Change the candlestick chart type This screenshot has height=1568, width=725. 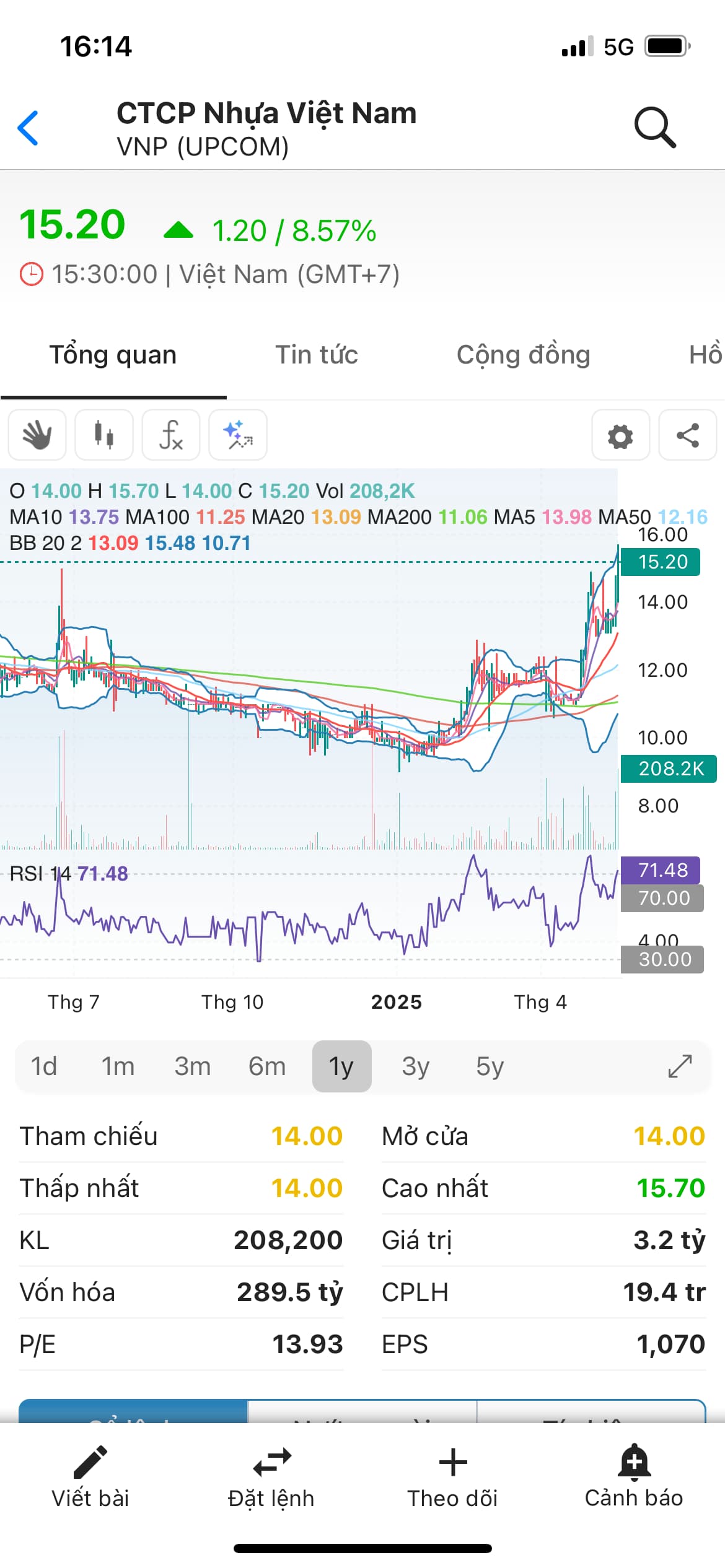[104, 435]
